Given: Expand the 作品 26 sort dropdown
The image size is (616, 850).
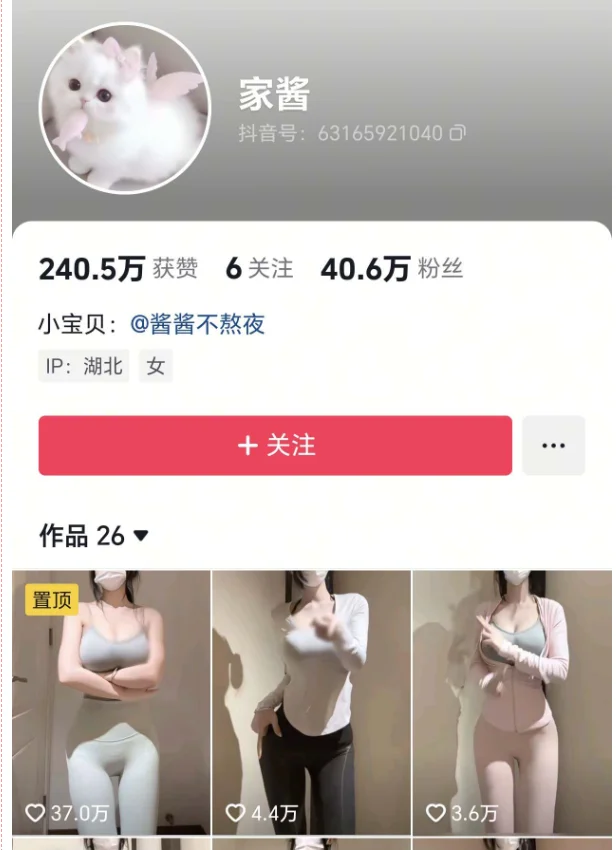Looking at the screenshot, I should (141, 536).
